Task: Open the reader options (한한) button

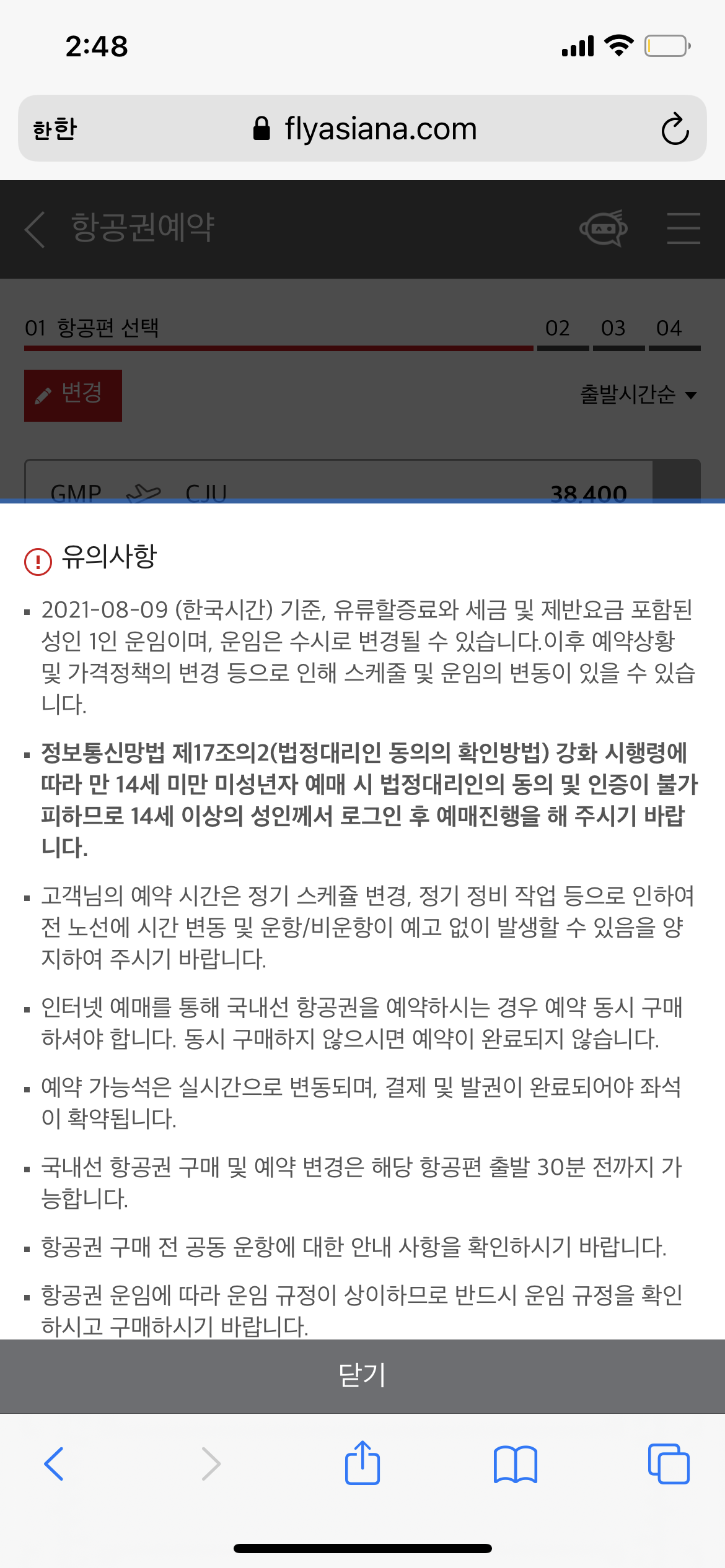Action: click(55, 129)
